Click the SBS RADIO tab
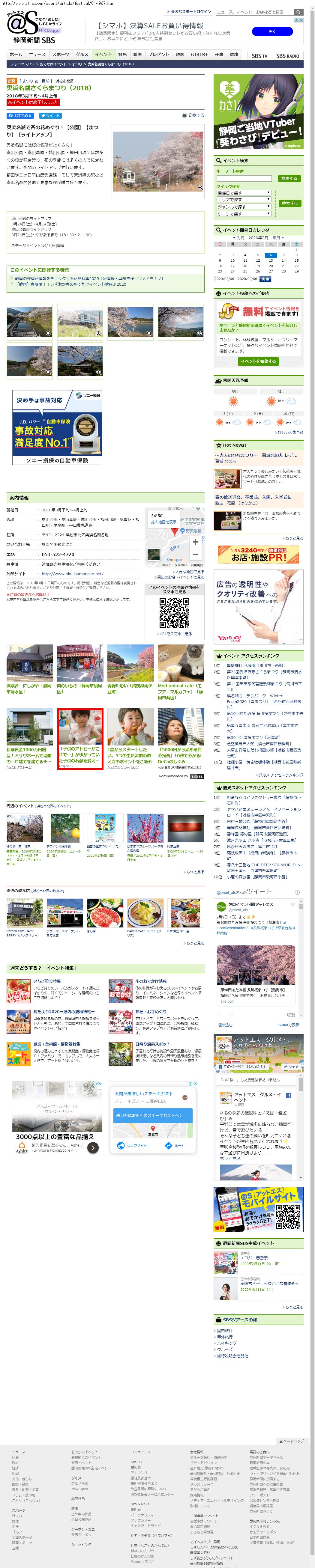 click(x=288, y=55)
